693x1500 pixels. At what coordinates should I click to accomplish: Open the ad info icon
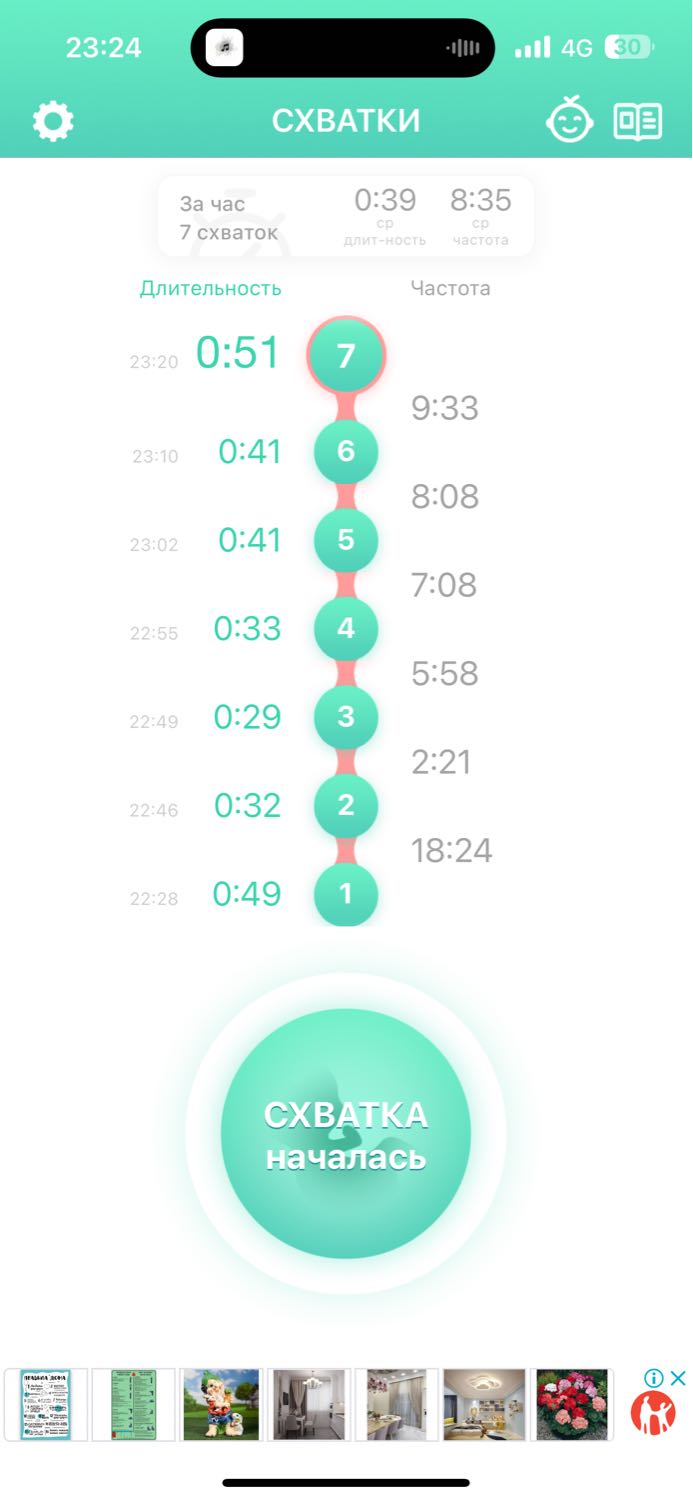(x=654, y=1378)
